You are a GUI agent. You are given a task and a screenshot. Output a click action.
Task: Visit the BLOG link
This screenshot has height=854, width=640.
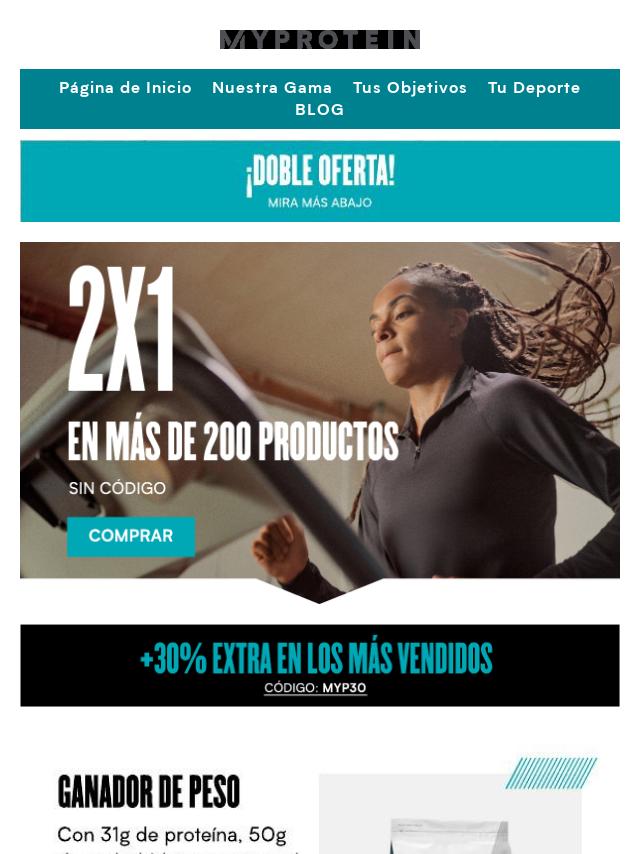click(320, 110)
